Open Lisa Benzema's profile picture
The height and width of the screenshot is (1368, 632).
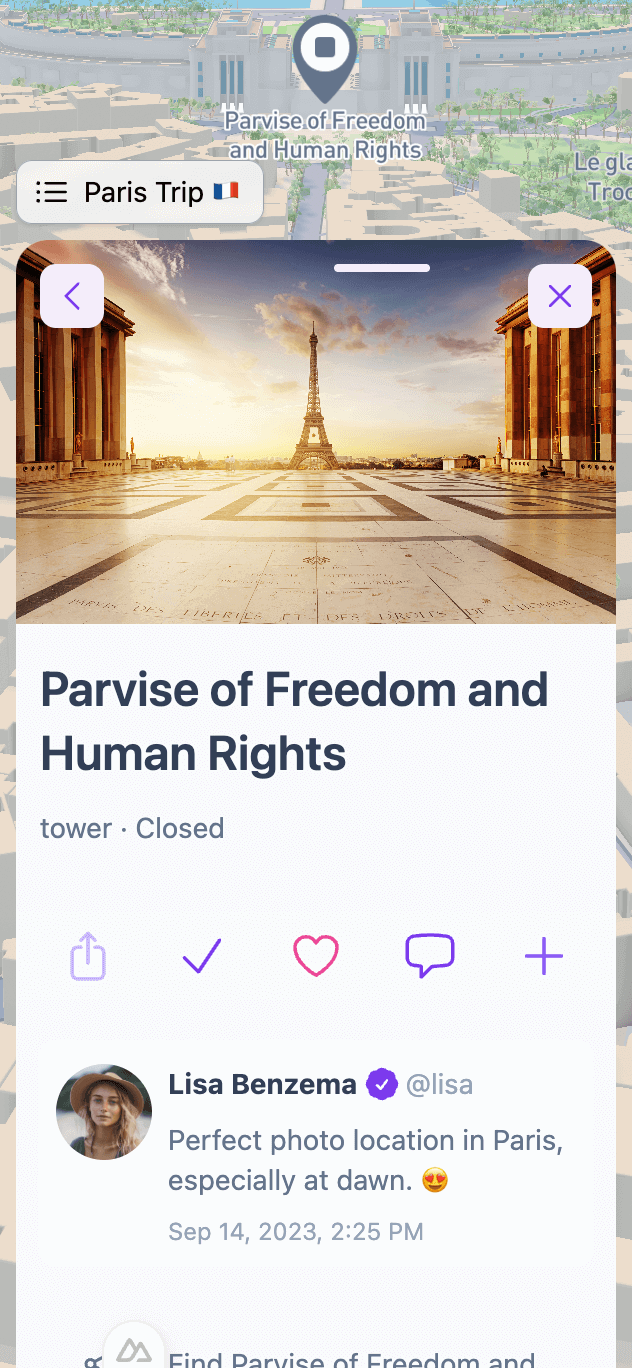click(x=104, y=1112)
